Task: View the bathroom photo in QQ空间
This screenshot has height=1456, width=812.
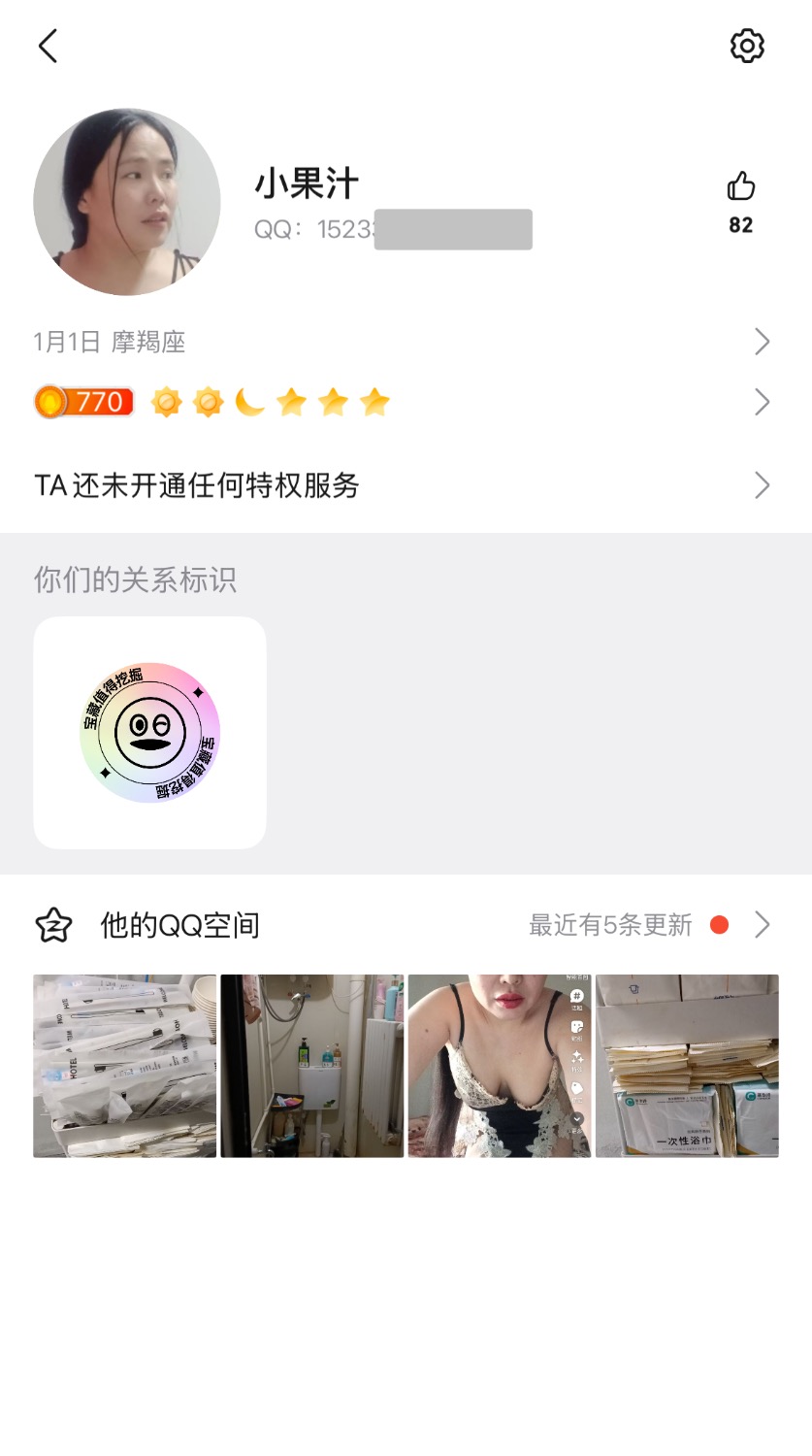Action: click(x=312, y=1066)
